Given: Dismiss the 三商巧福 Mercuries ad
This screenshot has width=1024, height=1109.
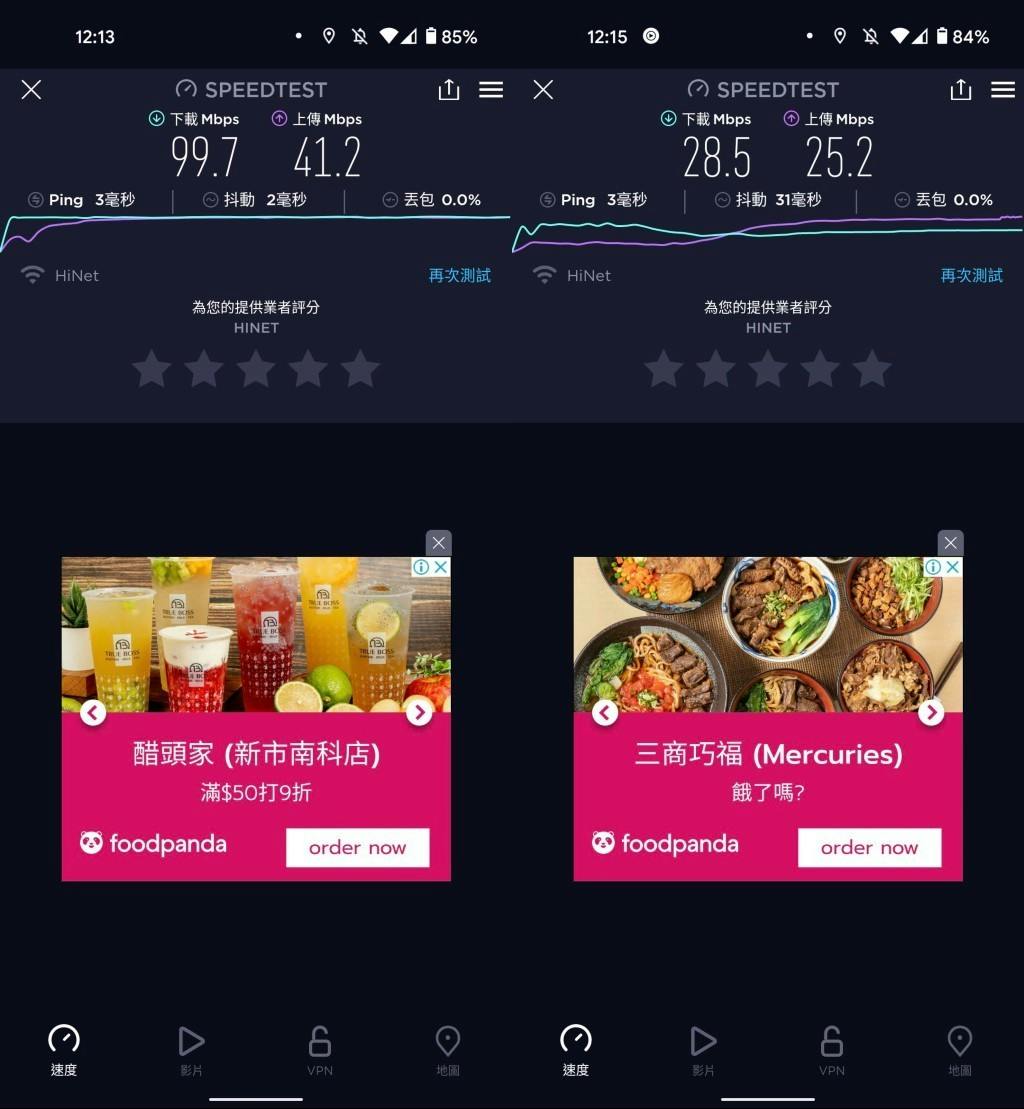Looking at the screenshot, I should coord(950,543).
